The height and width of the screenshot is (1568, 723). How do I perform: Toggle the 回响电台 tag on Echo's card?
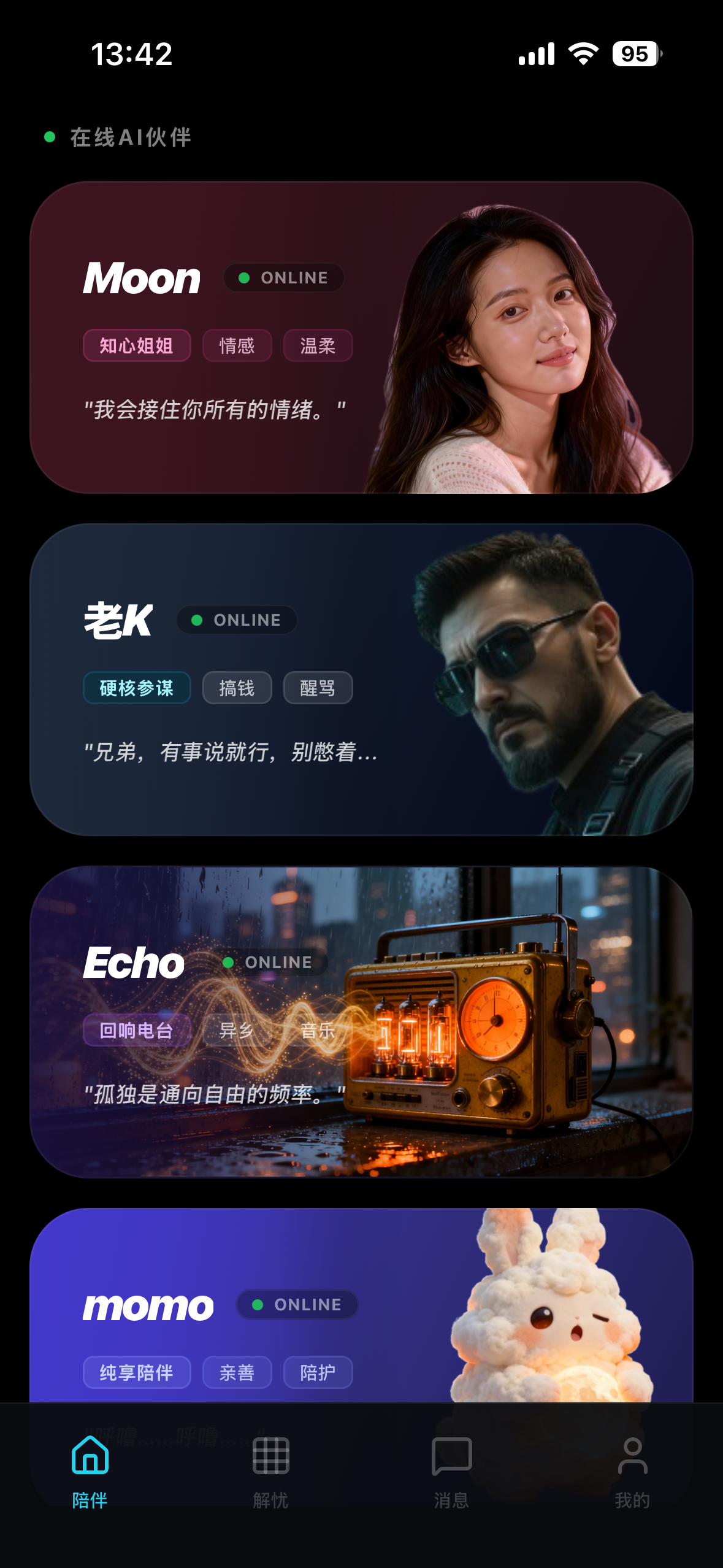136,1031
